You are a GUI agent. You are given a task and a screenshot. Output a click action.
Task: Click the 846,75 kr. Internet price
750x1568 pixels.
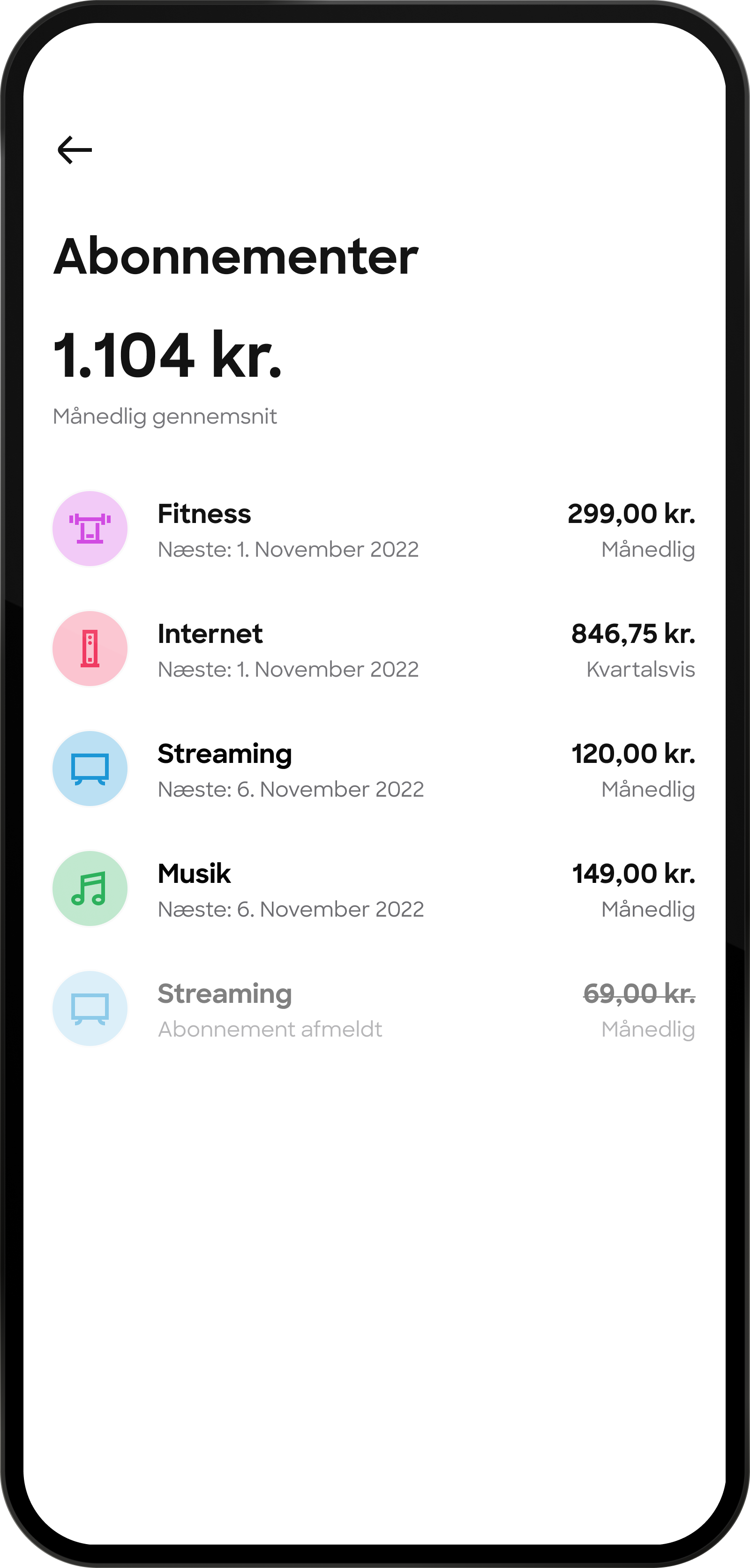633,633
